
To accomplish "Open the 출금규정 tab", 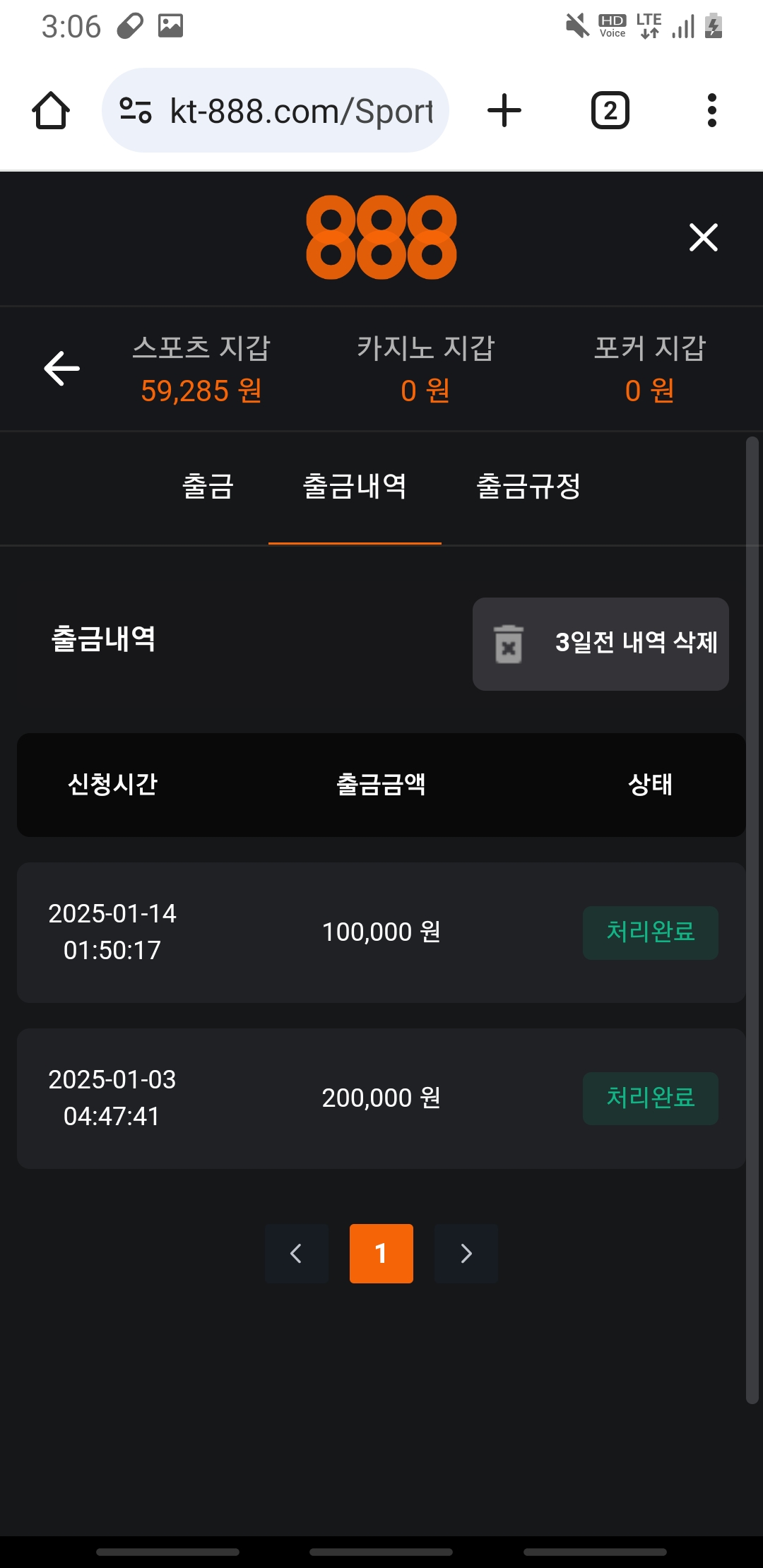I will [x=528, y=487].
